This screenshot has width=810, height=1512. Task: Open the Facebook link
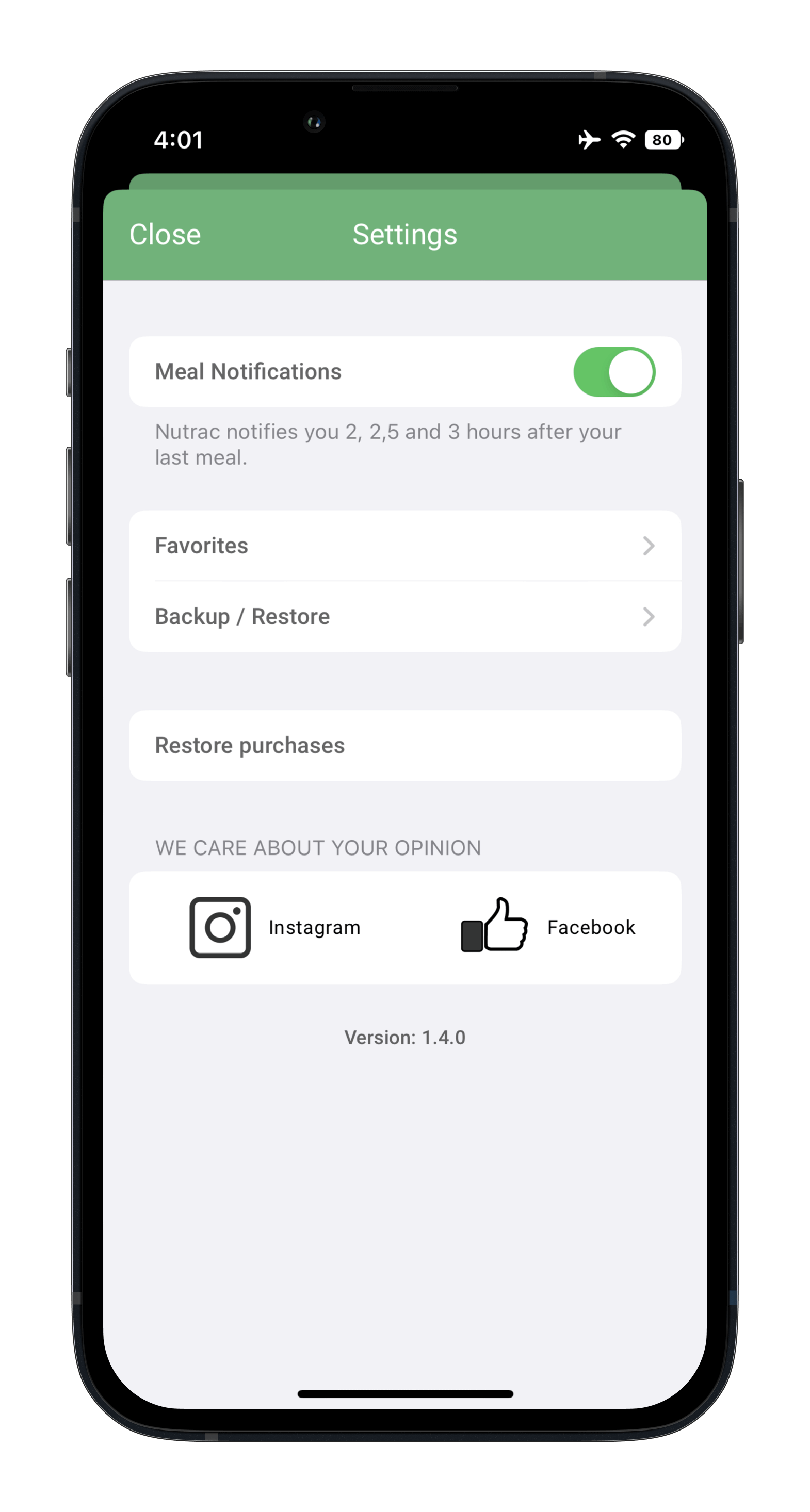click(x=547, y=927)
